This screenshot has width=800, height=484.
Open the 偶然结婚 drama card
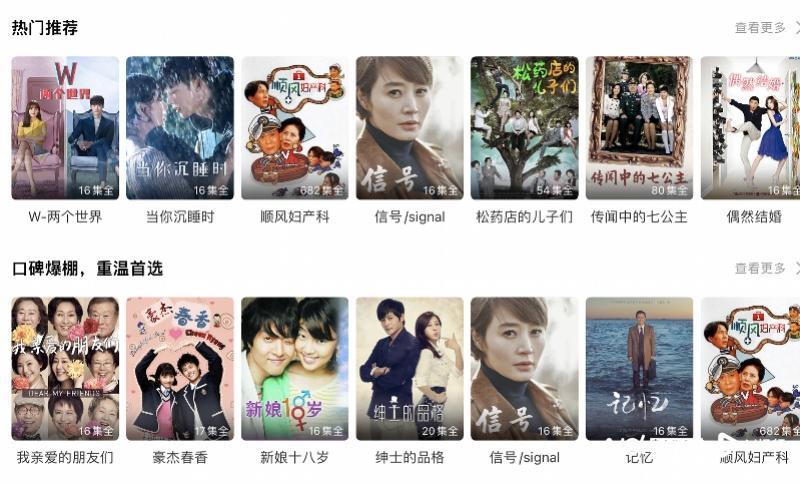tap(752, 128)
